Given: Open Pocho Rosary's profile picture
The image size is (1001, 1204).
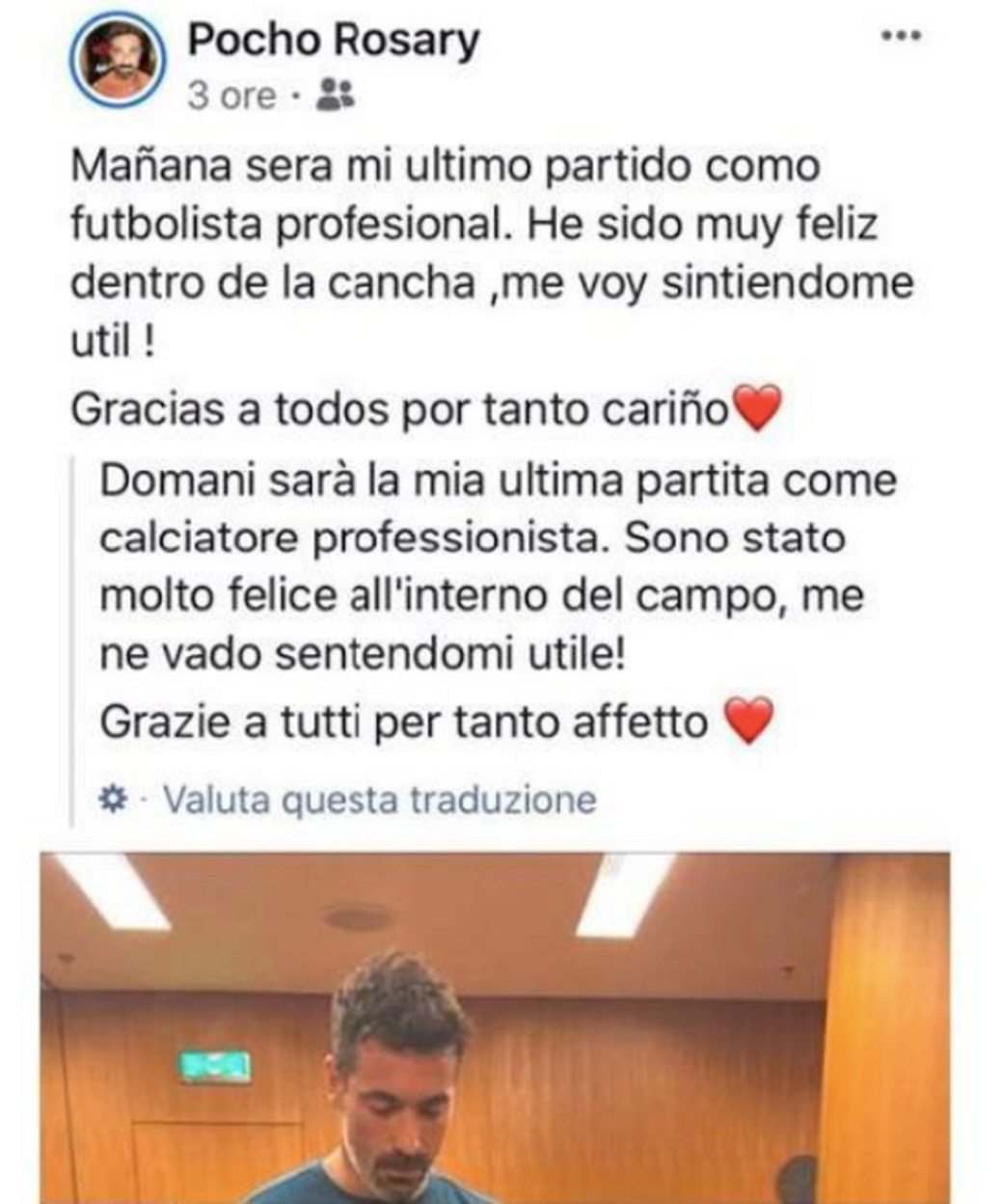Looking at the screenshot, I should [x=118, y=60].
